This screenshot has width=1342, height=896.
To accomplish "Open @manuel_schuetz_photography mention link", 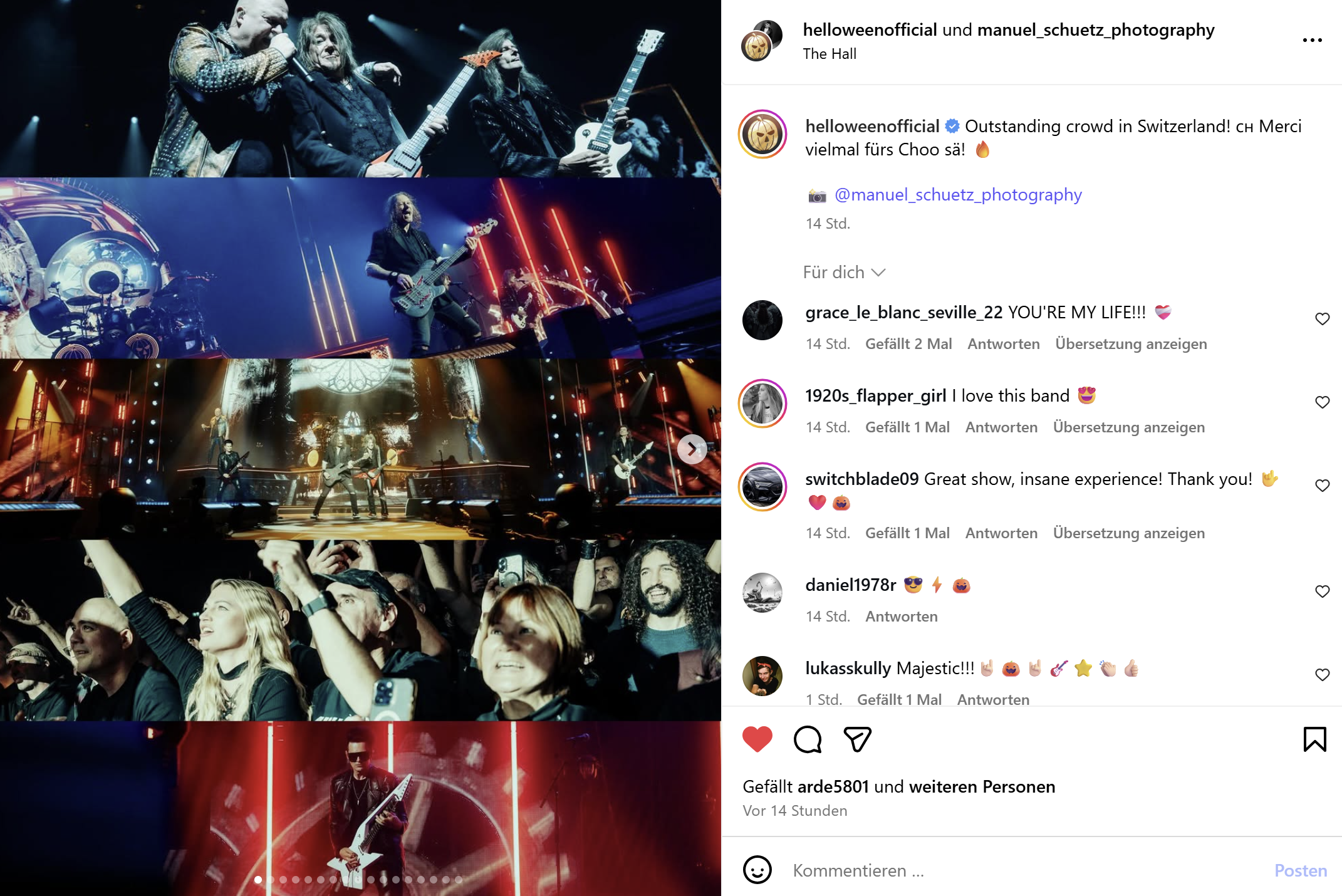I will pyautogui.click(x=958, y=195).
